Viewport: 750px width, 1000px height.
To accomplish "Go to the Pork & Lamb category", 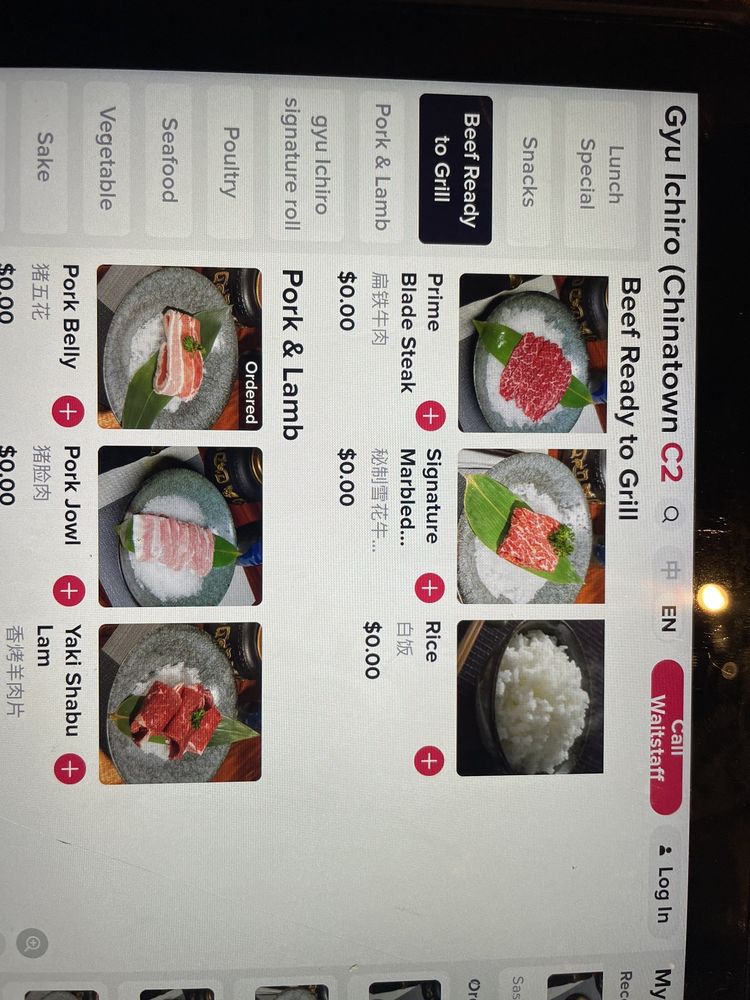I will click(381, 166).
